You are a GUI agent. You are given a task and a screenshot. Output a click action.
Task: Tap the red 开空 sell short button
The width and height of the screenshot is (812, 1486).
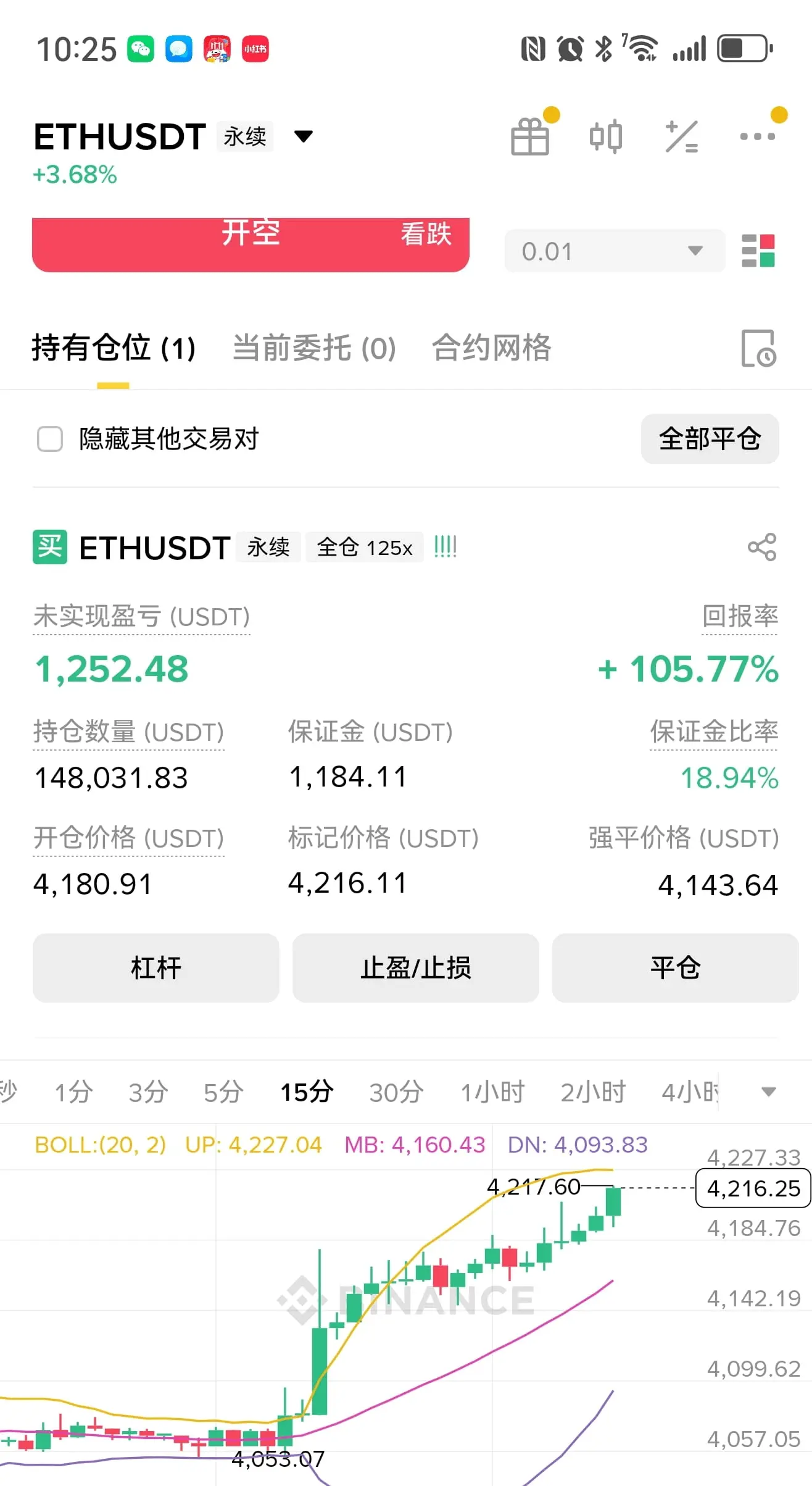251,244
